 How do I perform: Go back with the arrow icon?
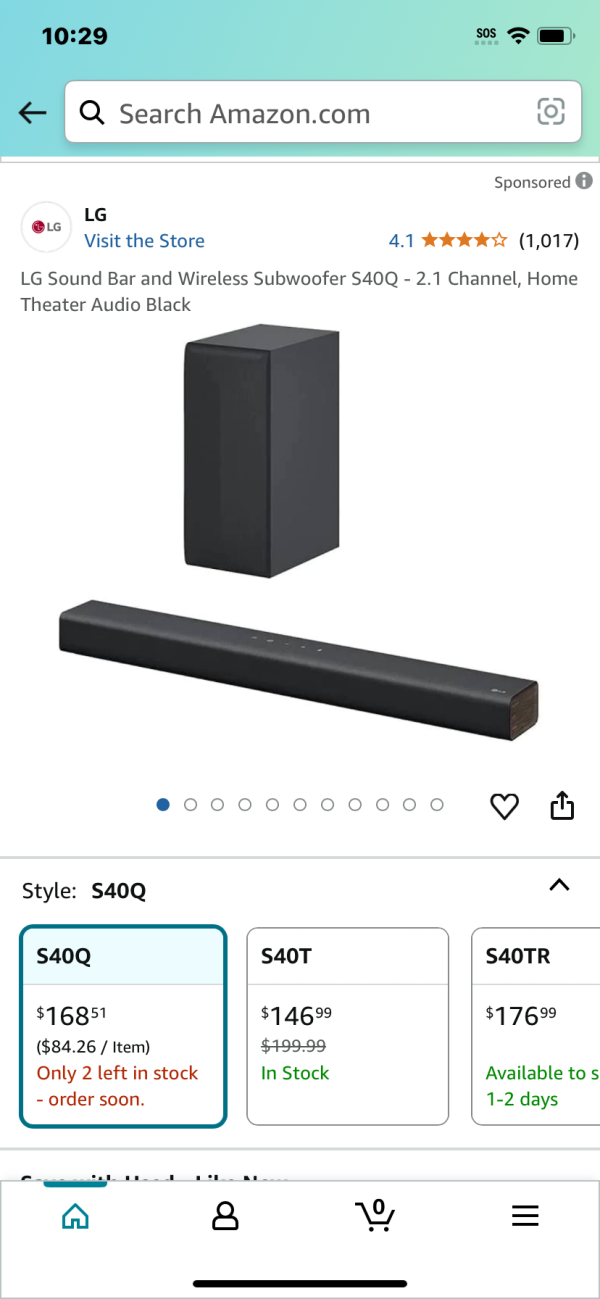pyautogui.click(x=33, y=113)
